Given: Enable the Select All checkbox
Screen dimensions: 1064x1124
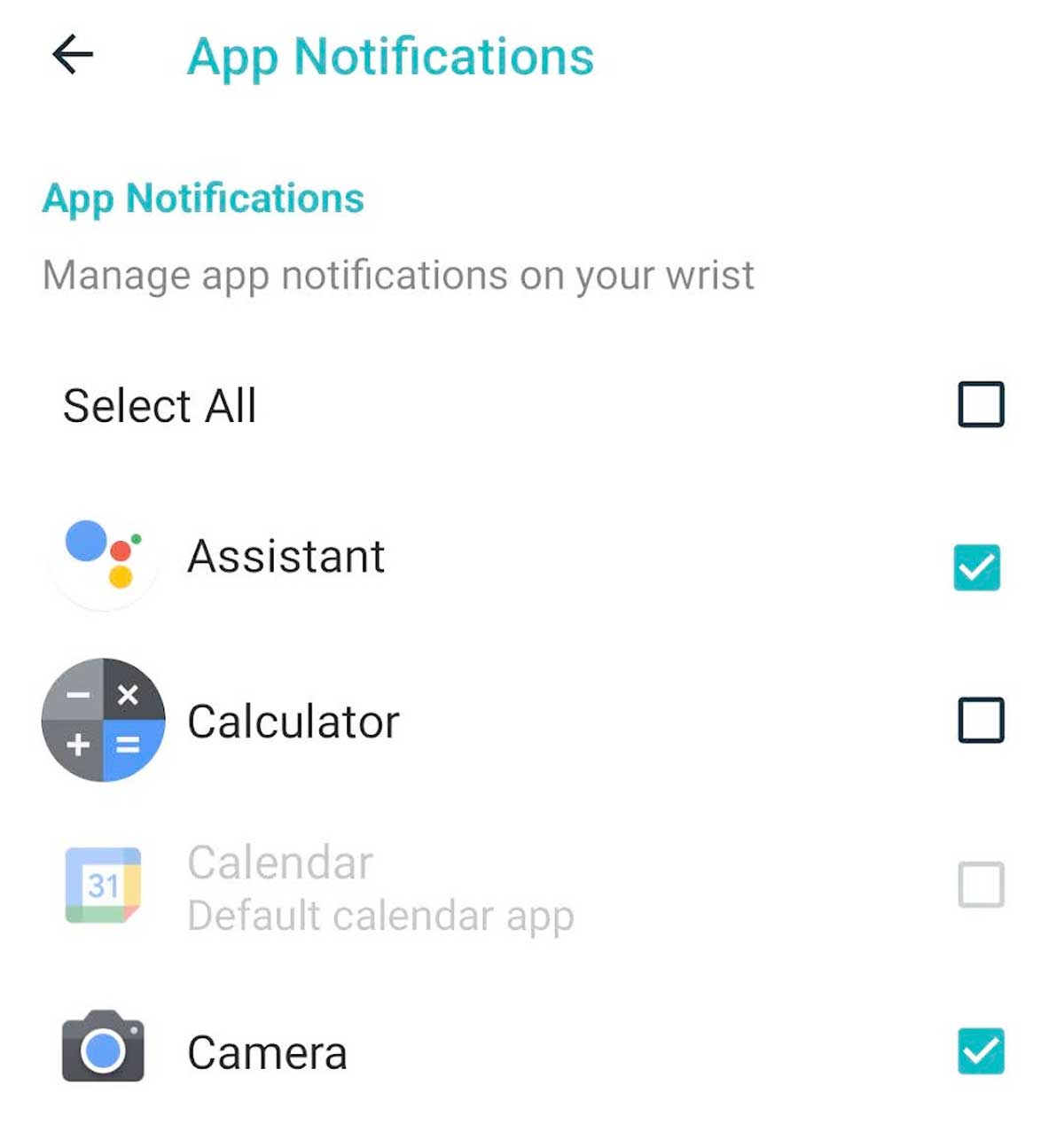Looking at the screenshot, I should coord(980,405).
